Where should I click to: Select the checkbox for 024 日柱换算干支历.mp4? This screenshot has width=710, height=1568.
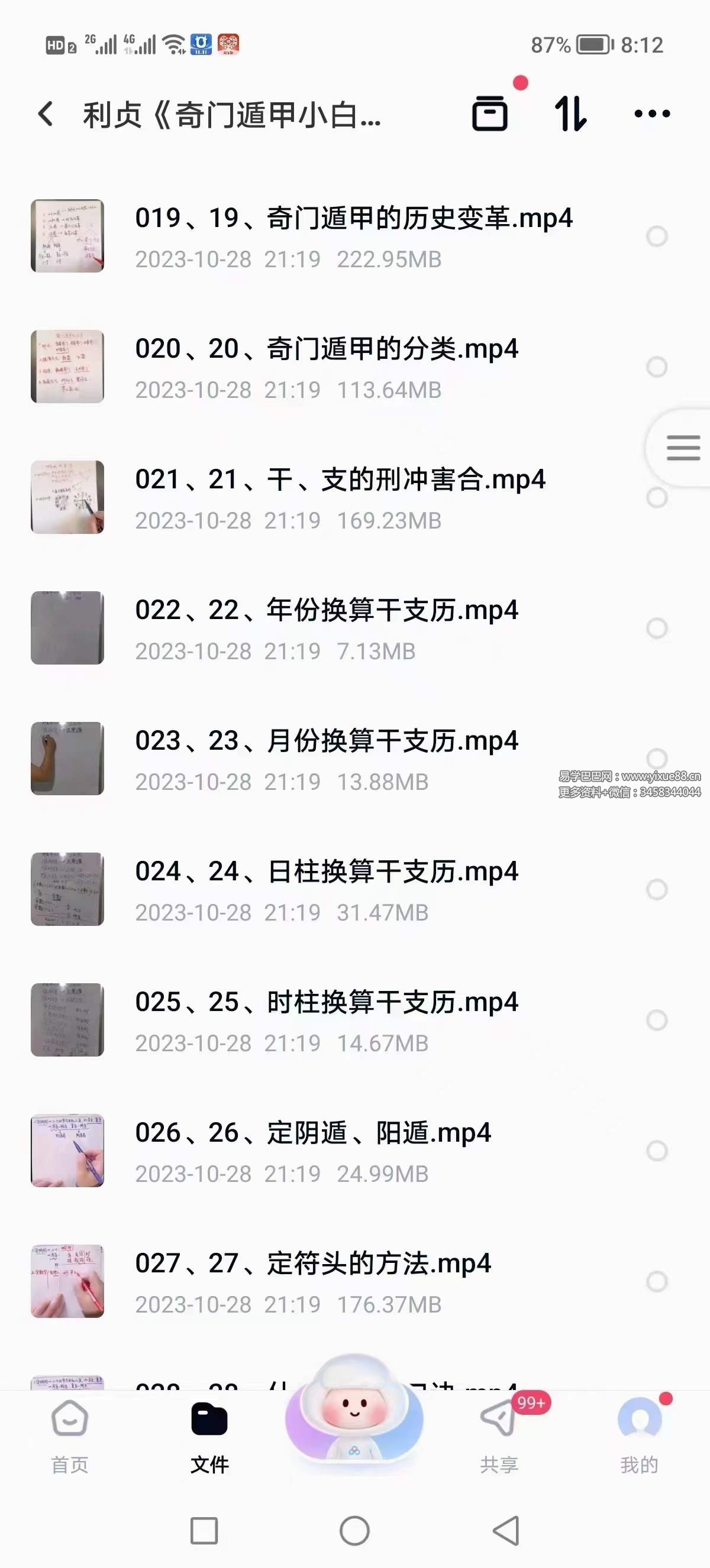(x=656, y=889)
